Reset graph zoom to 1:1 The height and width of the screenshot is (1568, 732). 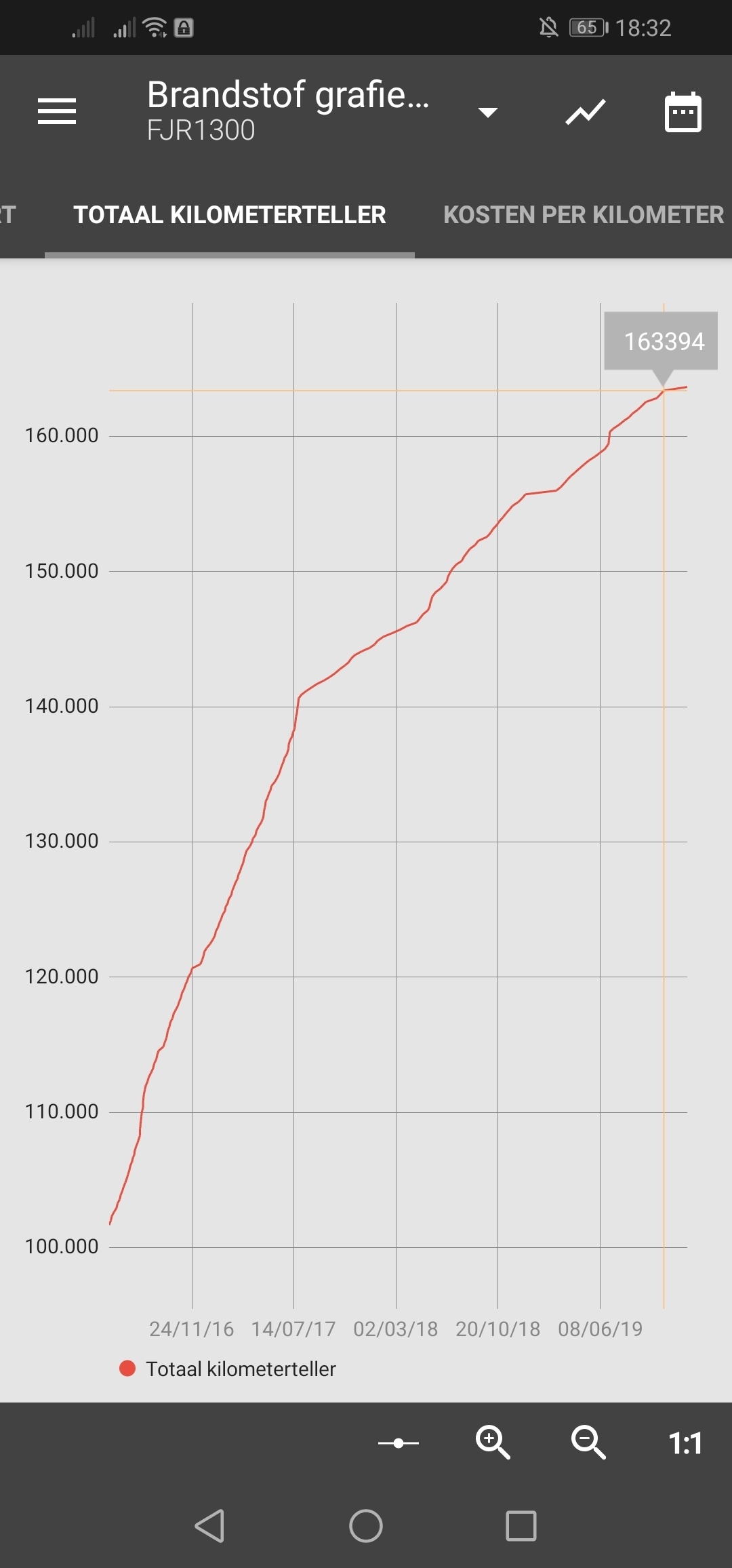click(685, 1444)
